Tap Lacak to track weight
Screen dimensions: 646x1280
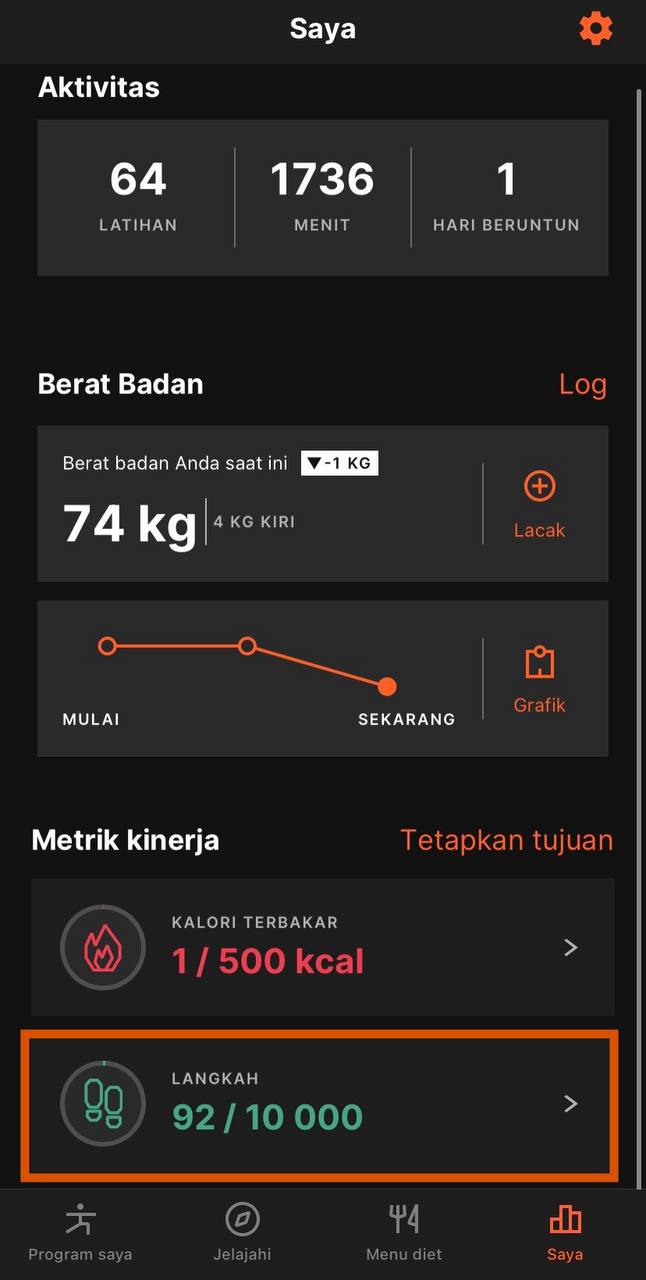tap(539, 504)
